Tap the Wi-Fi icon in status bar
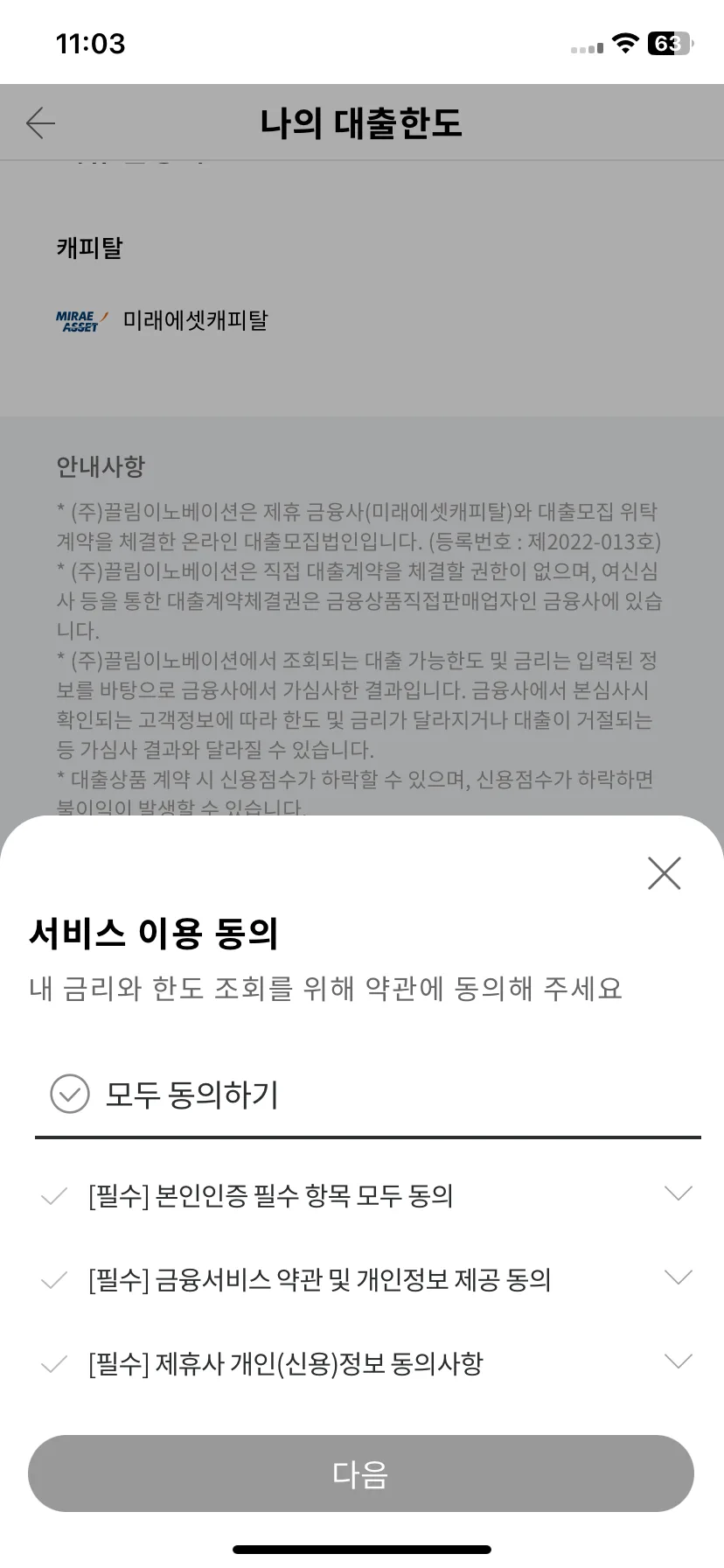Viewport: 724px width, 1568px height. [624, 43]
